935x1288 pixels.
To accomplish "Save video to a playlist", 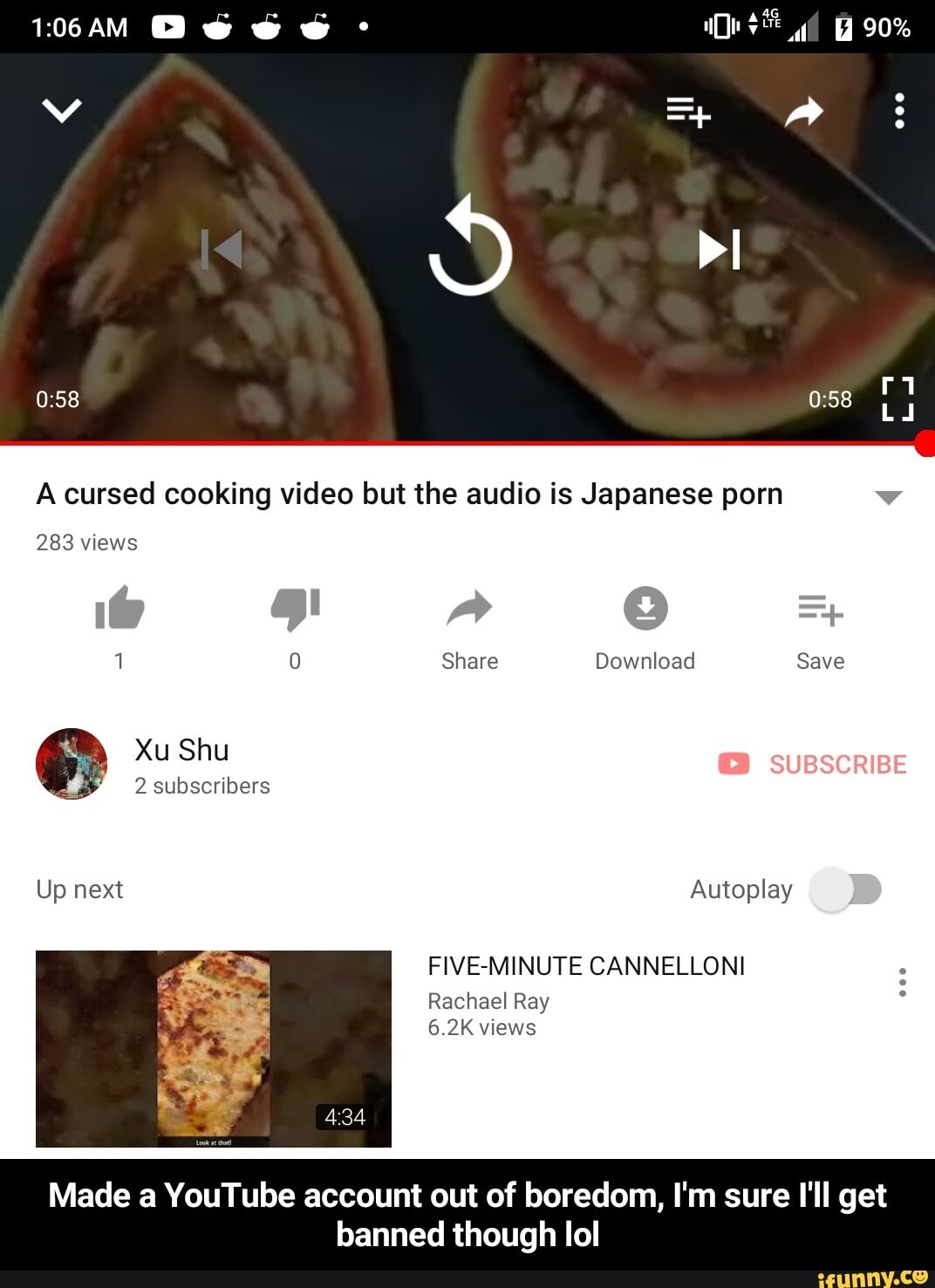I will (x=820, y=626).
